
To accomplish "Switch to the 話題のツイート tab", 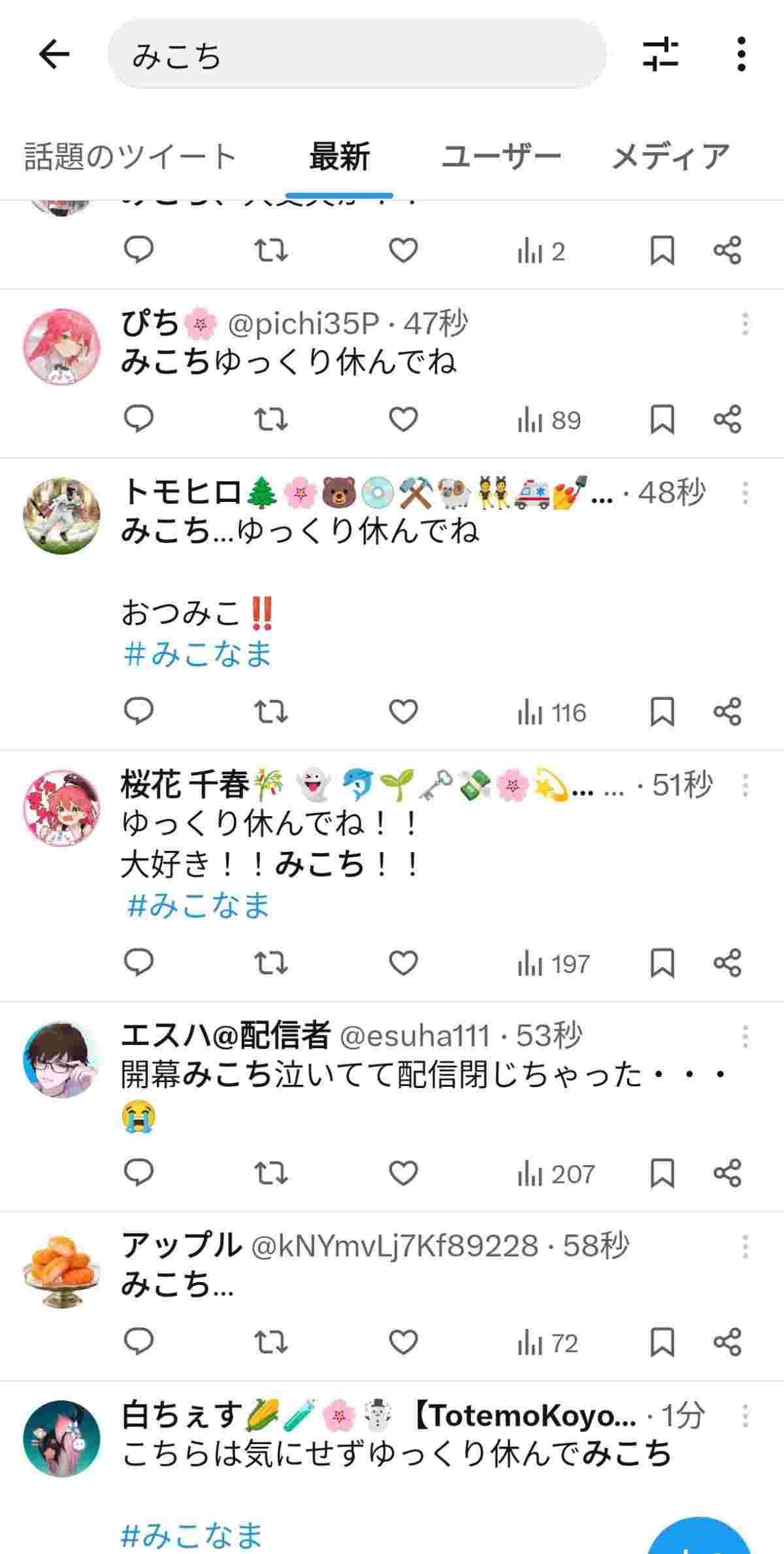I will (130, 157).
